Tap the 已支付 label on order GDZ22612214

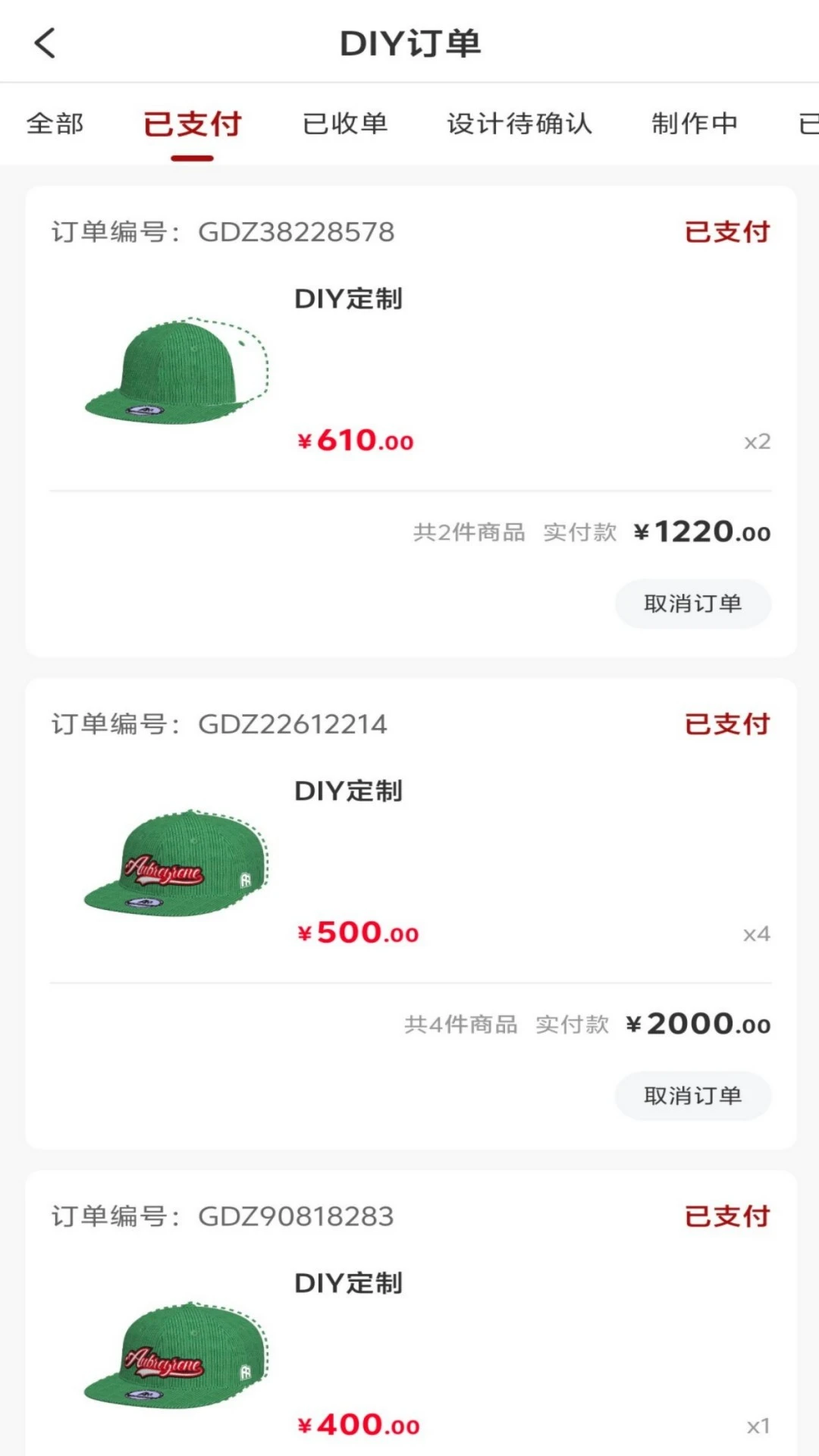[x=728, y=724]
